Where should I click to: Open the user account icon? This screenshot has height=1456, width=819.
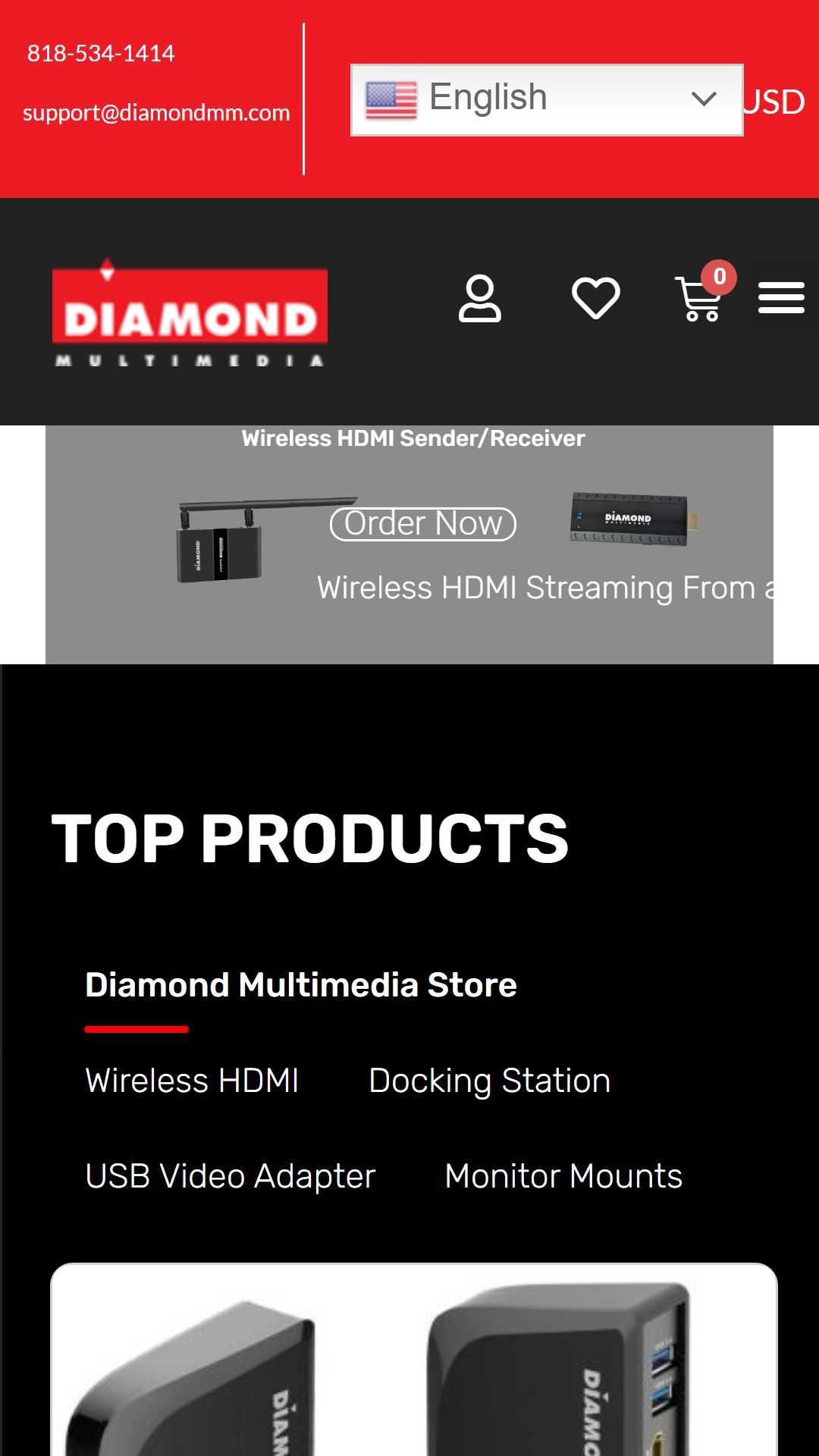480,299
